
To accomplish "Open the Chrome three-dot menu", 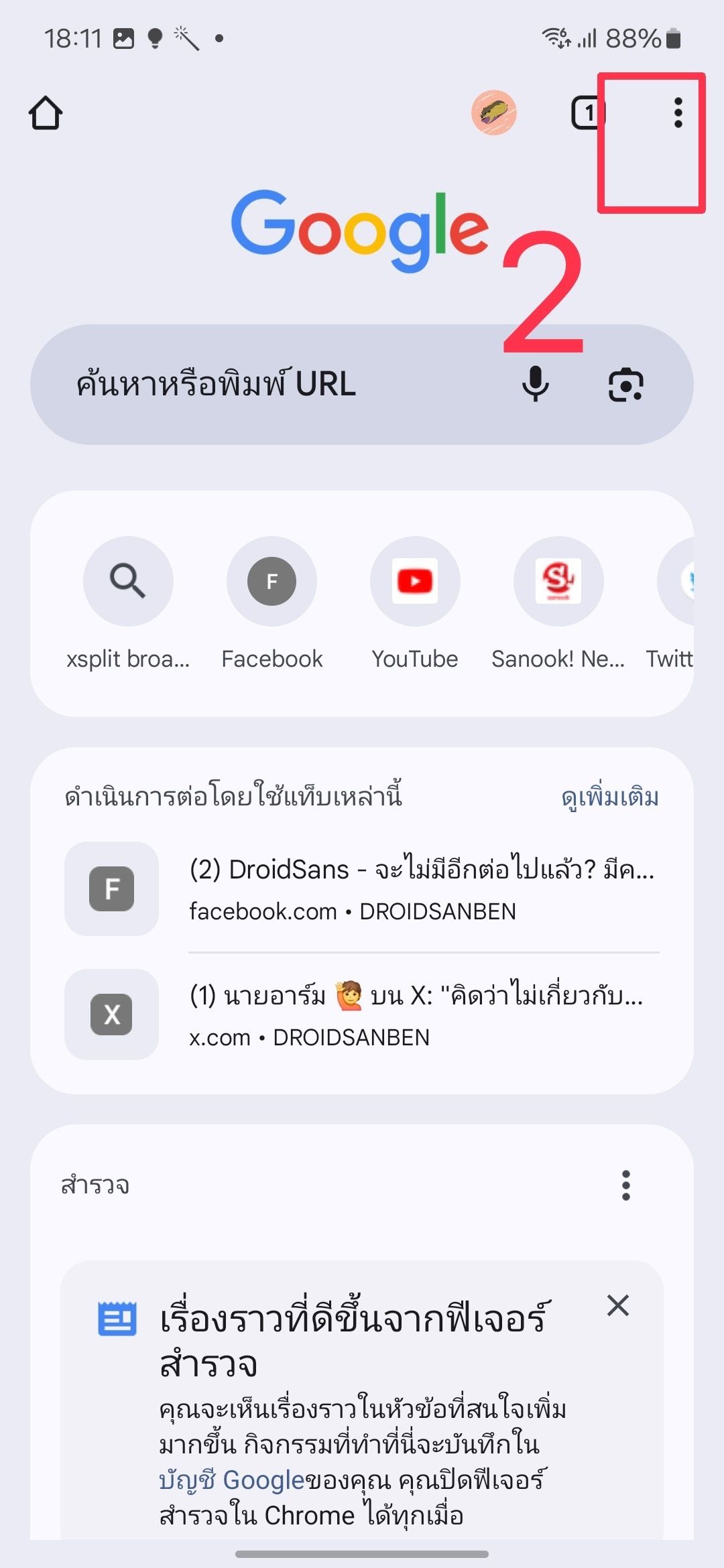I will tap(678, 114).
